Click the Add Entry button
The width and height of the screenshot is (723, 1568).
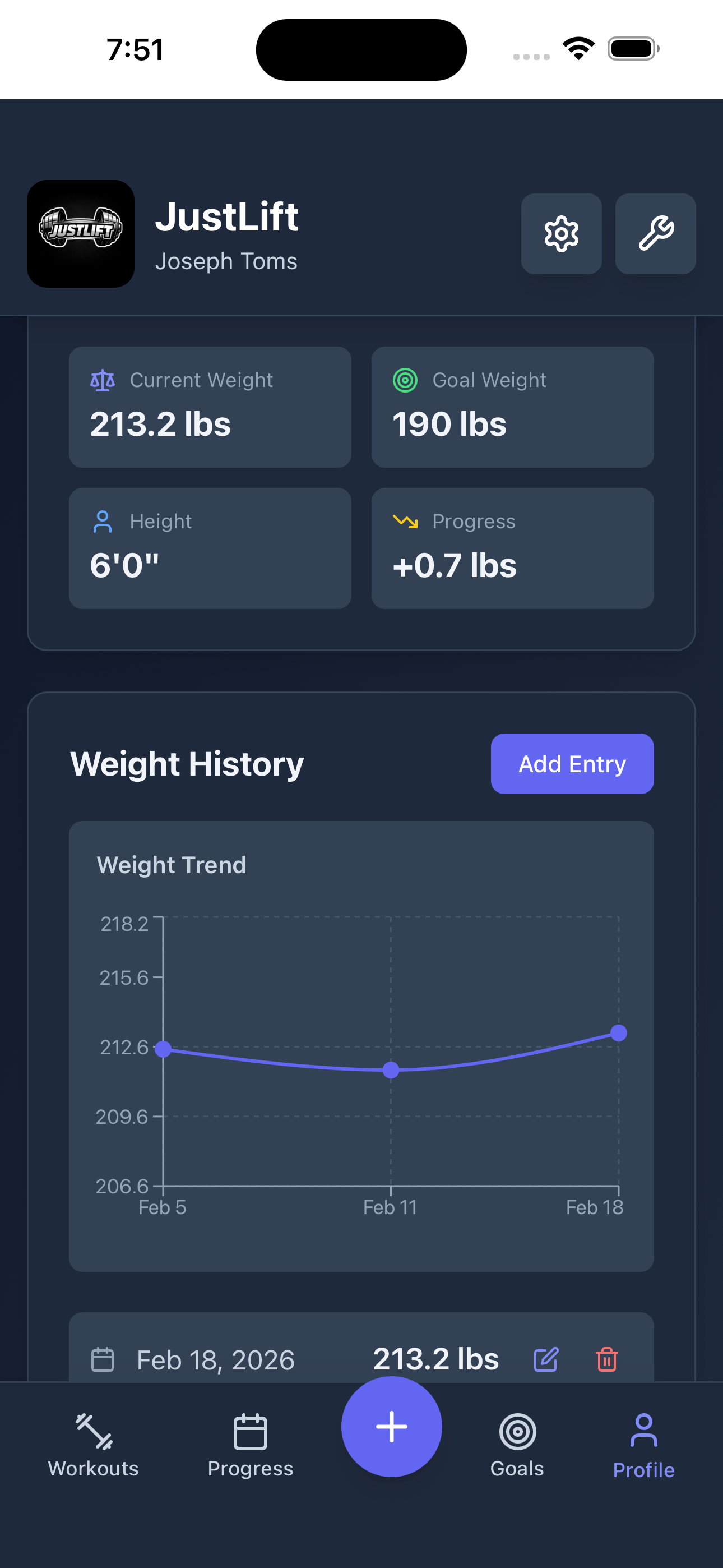click(x=572, y=763)
